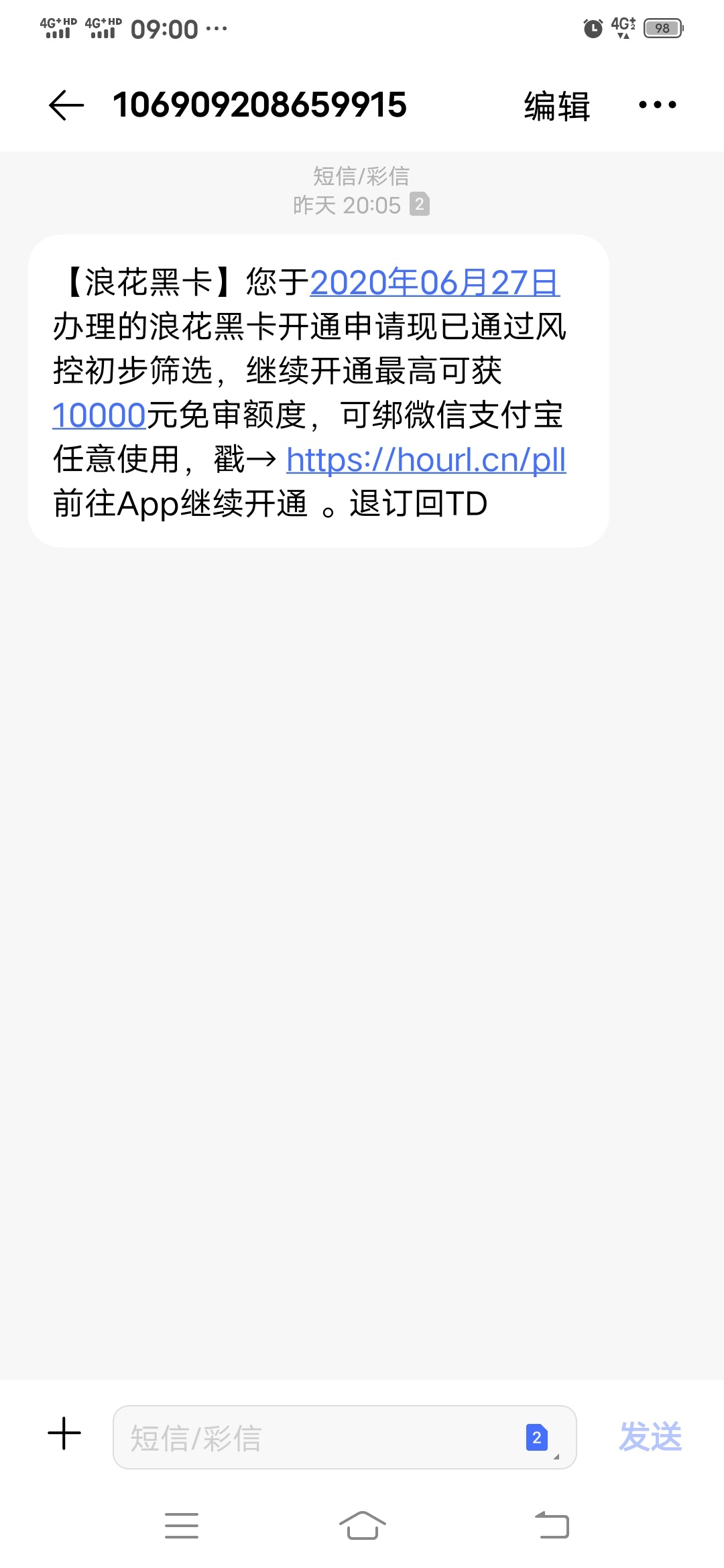Tap the underlined 10000 number link
Viewport: 724px width, 1568px height.
(x=99, y=415)
